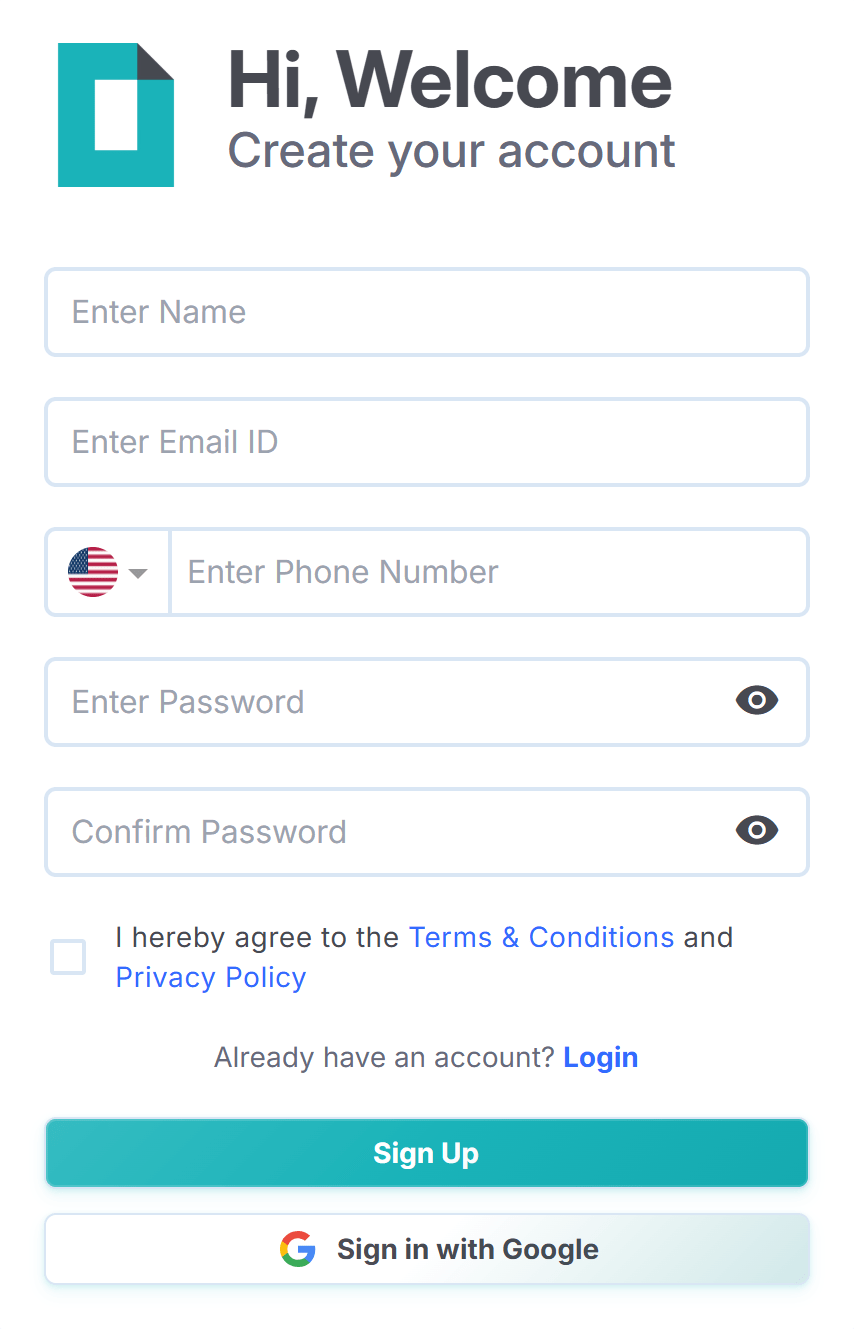Open the Privacy Policy link

click(210, 977)
